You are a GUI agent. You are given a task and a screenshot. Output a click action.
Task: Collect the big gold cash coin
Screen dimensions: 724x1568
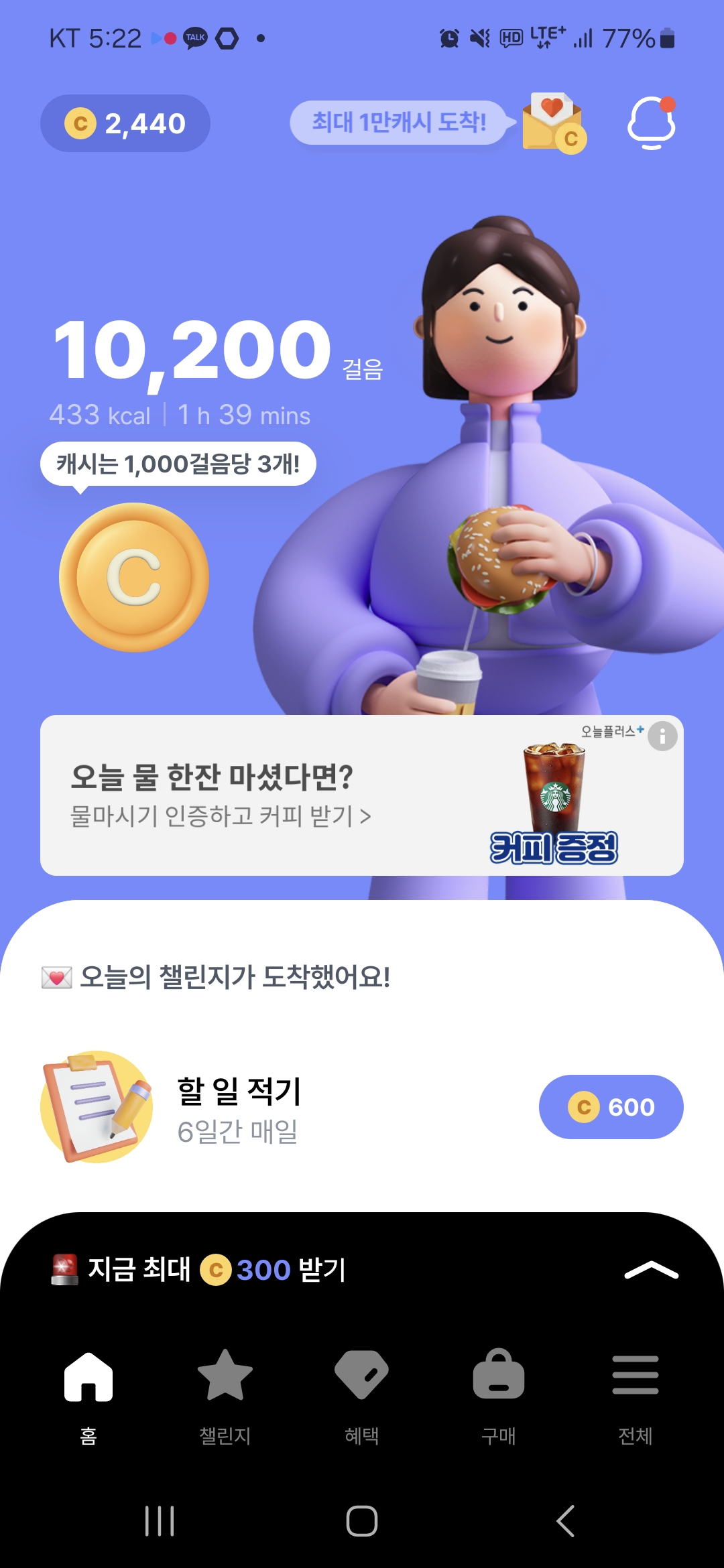[134, 578]
